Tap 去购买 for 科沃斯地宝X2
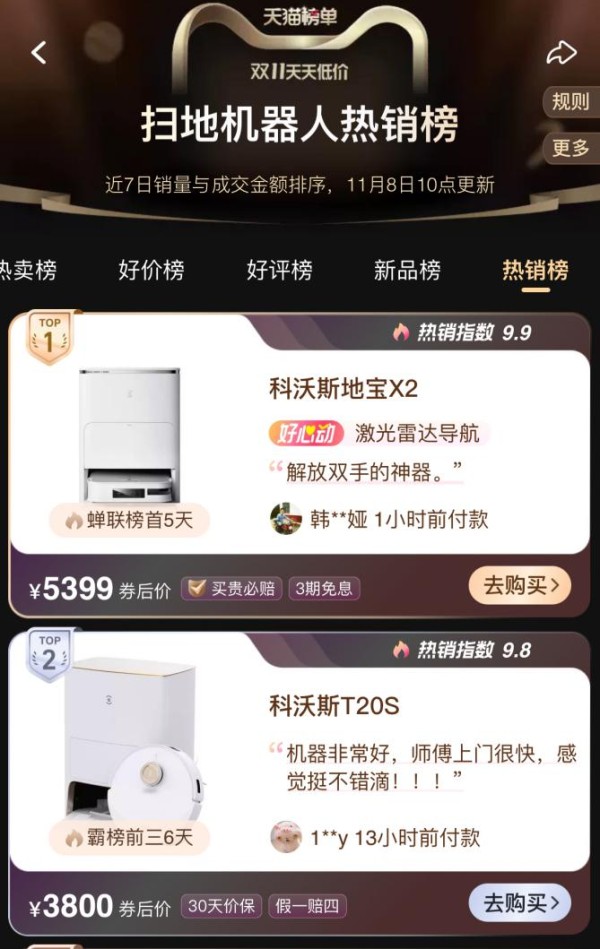 click(520, 586)
